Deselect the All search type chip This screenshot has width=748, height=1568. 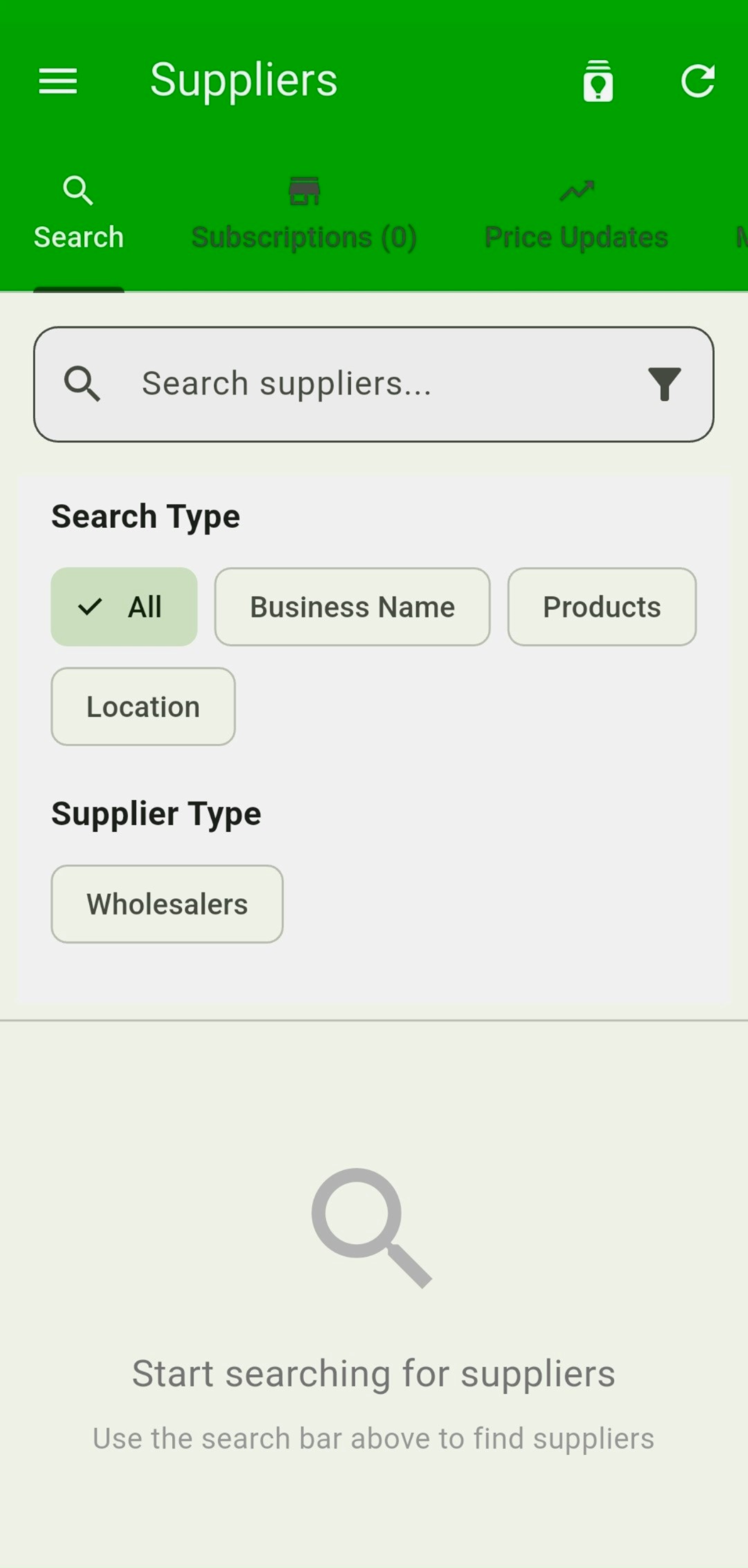124,606
